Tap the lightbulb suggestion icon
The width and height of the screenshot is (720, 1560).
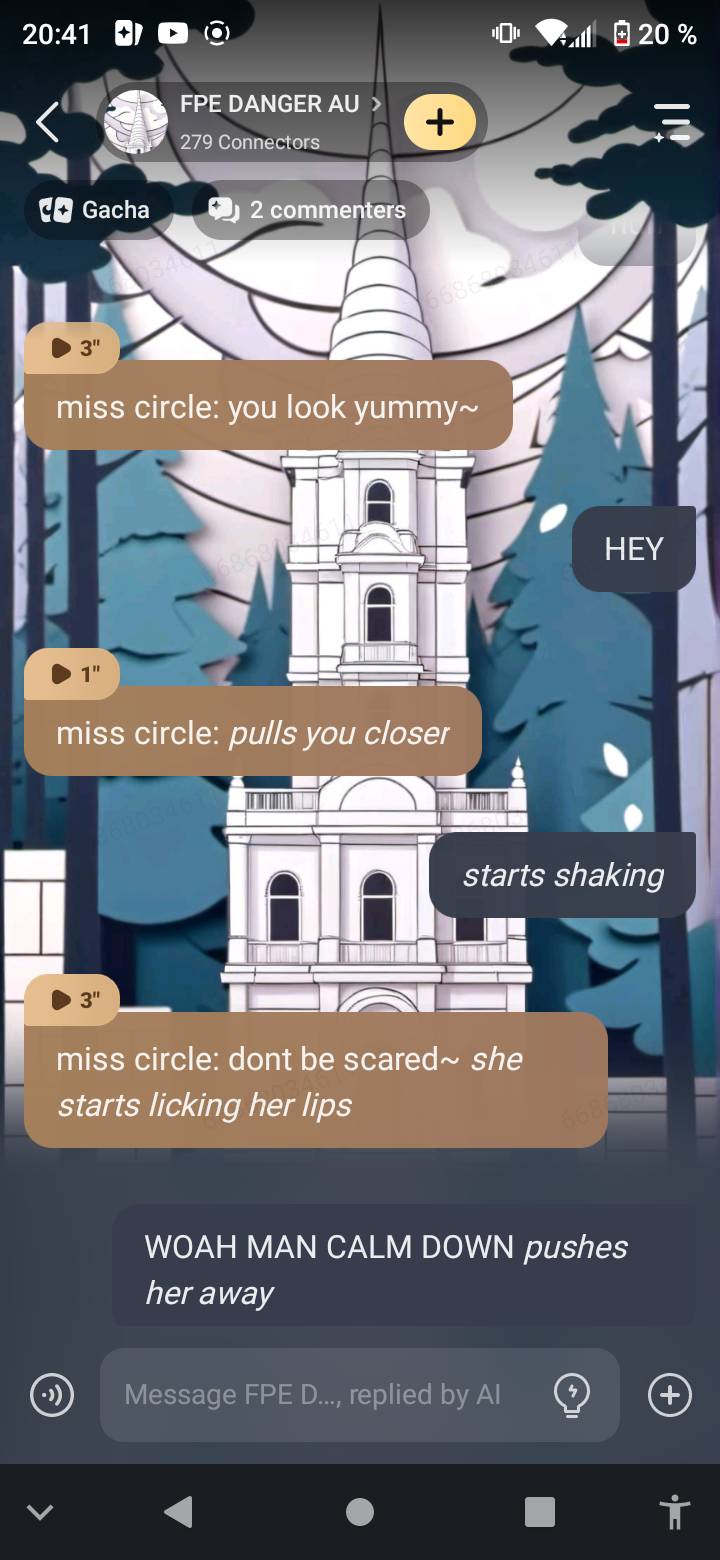[x=572, y=1395]
